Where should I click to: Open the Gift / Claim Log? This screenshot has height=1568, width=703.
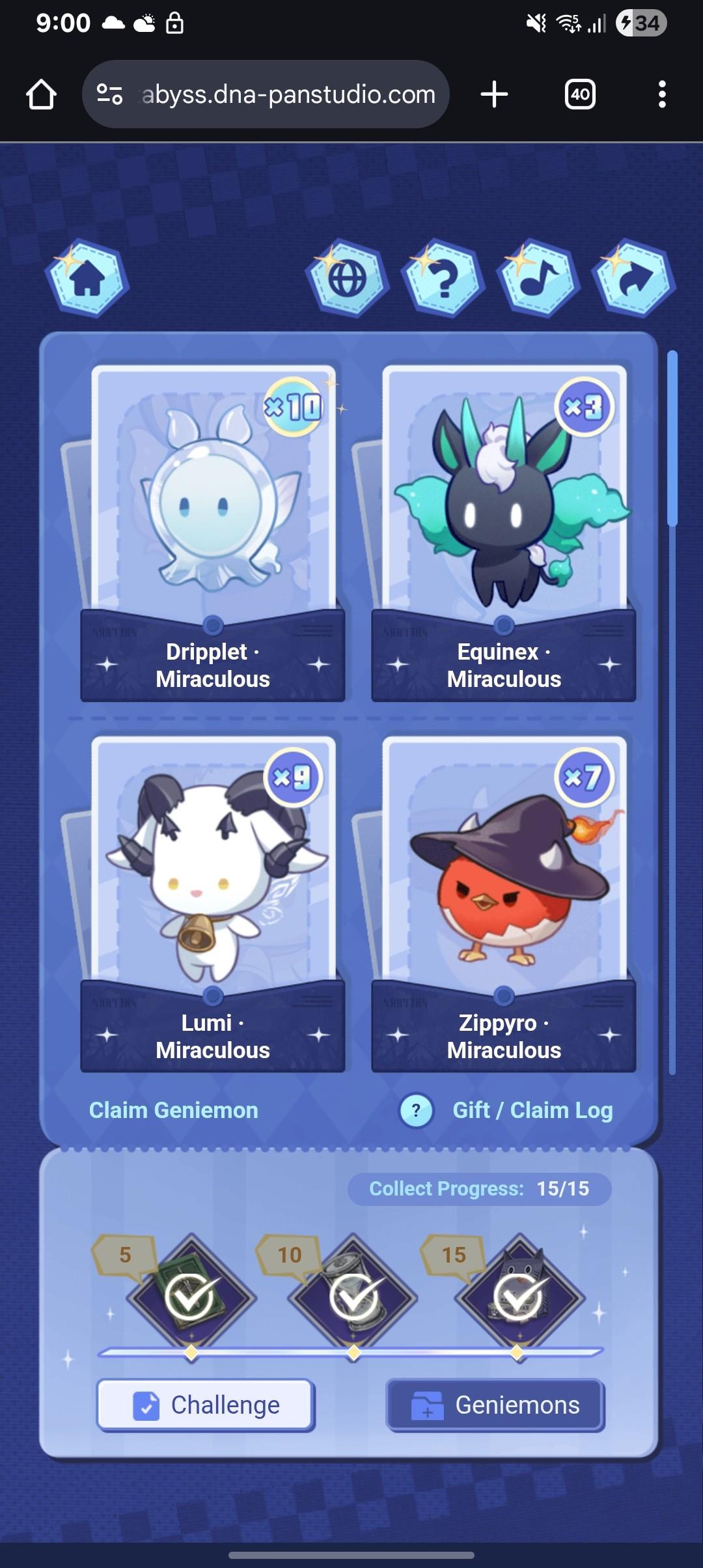pyautogui.click(x=532, y=1110)
